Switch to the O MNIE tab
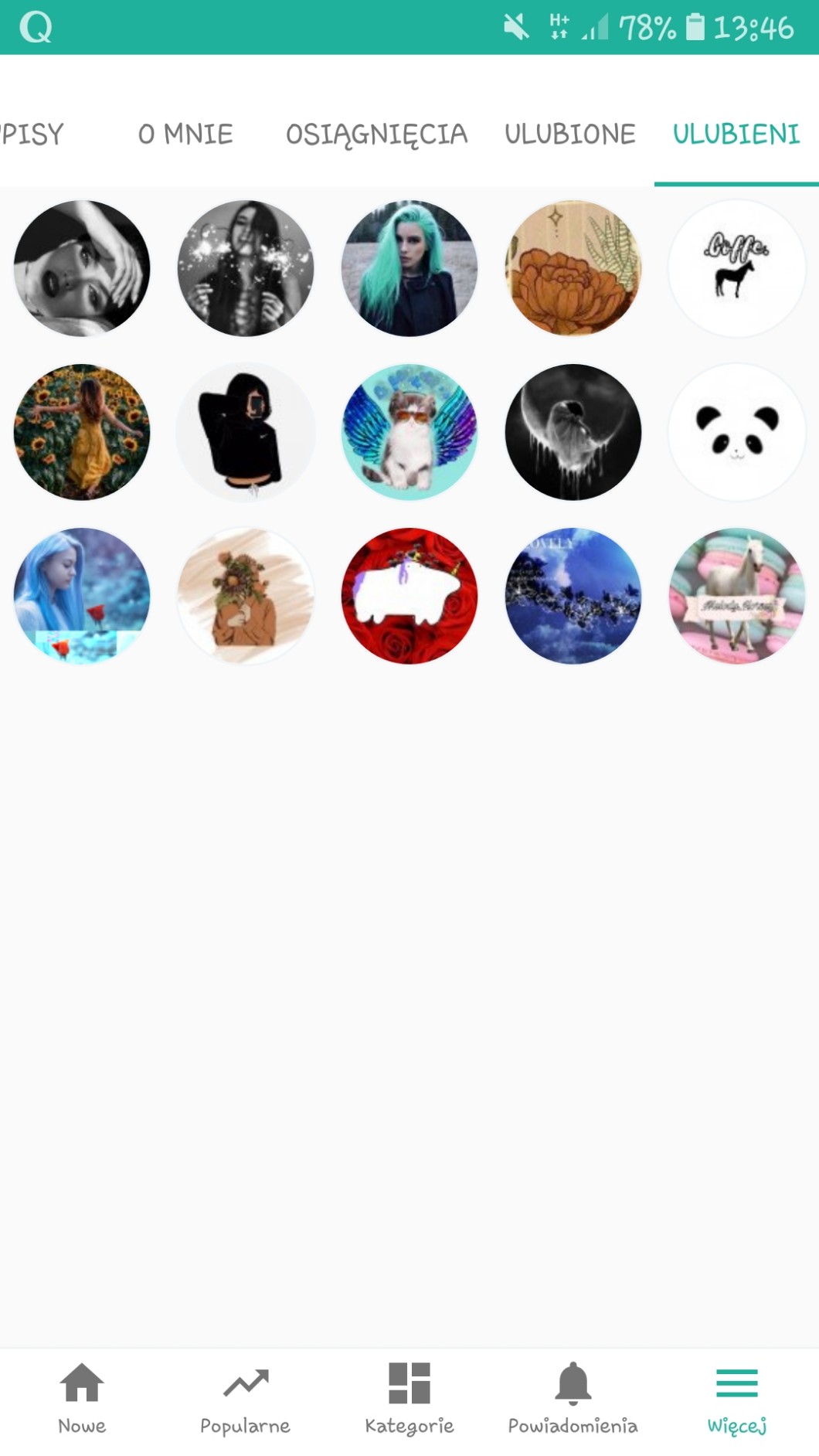The width and height of the screenshot is (819, 1456). coord(185,134)
